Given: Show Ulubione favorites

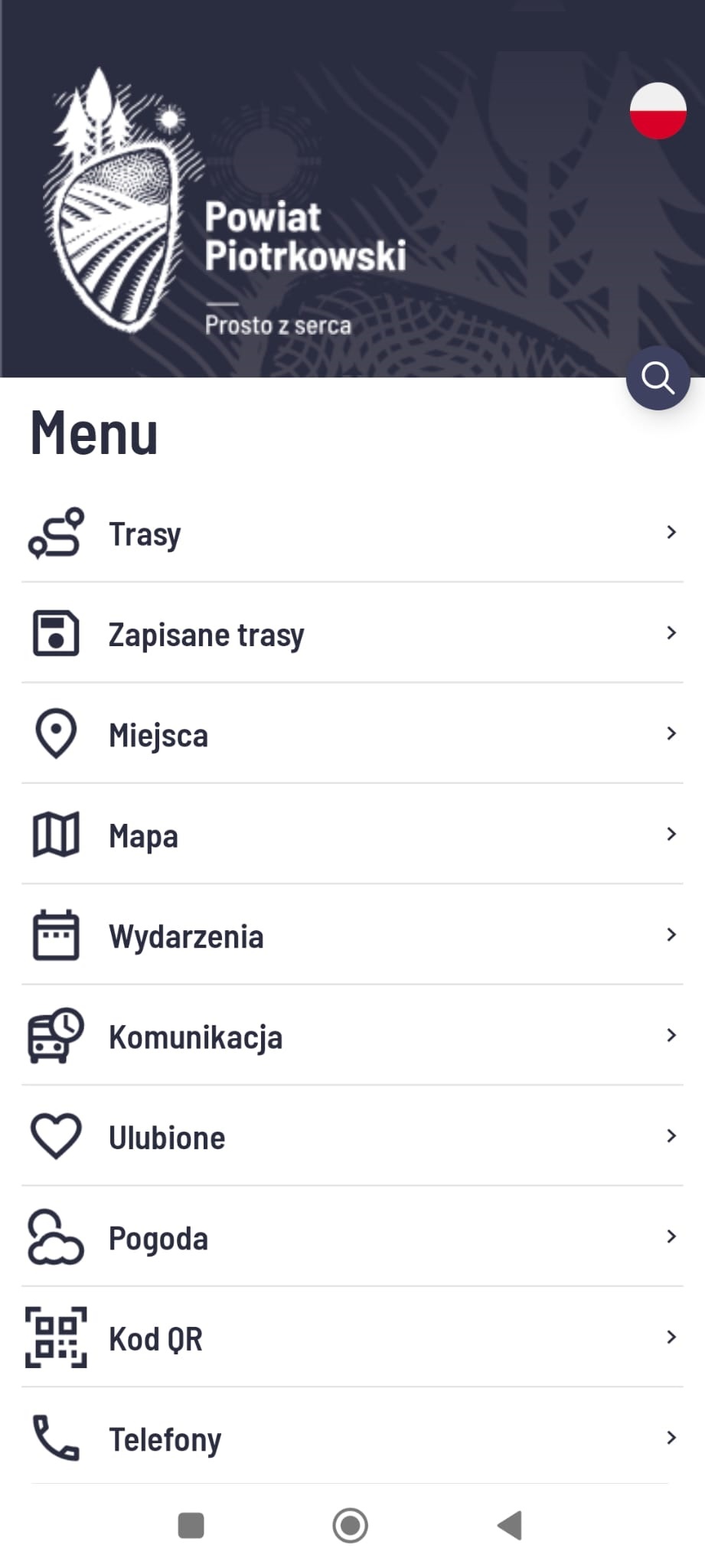Looking at the screenshot, I should 352,1137.
